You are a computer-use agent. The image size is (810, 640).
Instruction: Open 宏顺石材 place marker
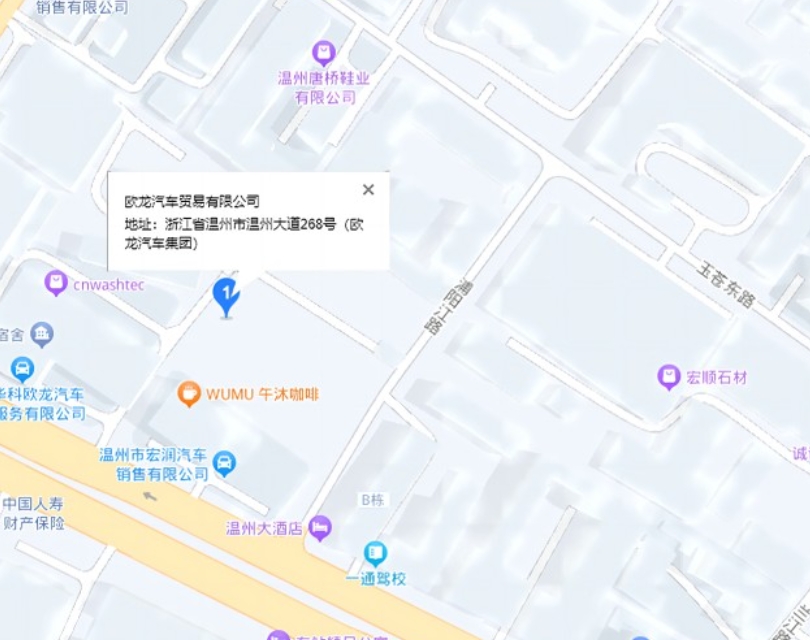(x=669, y=377)
